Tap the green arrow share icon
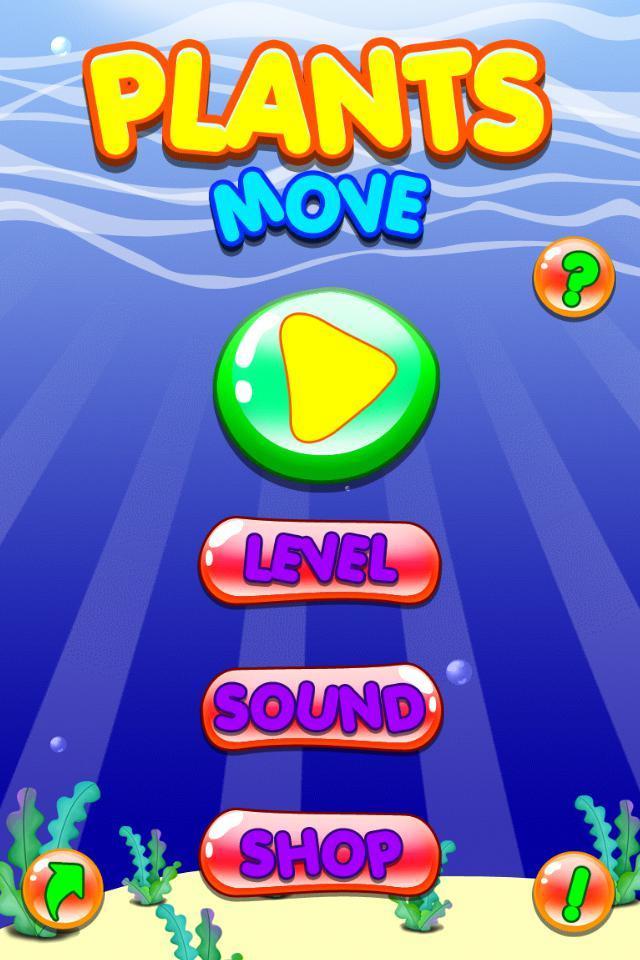Image resolution: width=640 pixels, height=960 pixels. pos(63,888)
